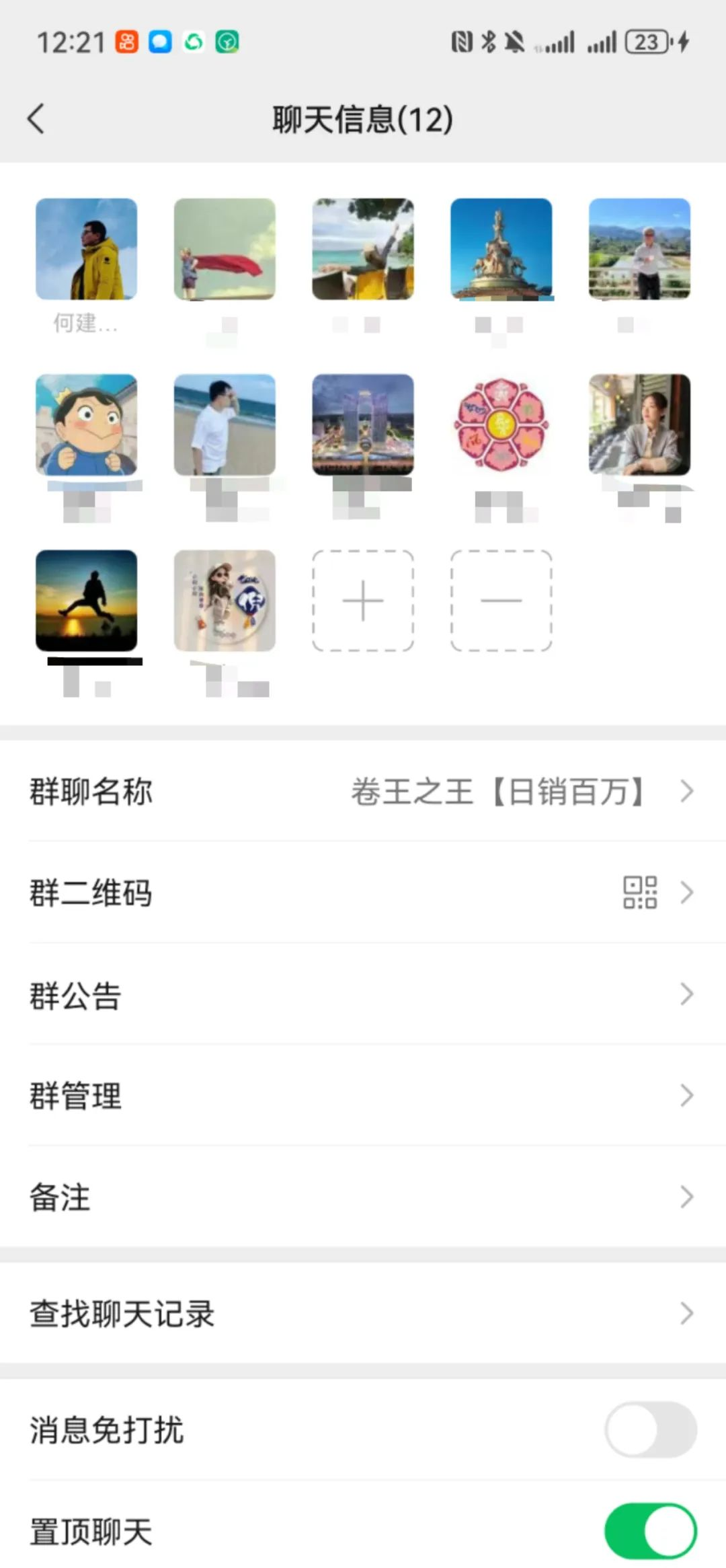Viewport: 726px width, 1568px height.
Task: Tap the minus button to remove members
Action: pos(501,600)
